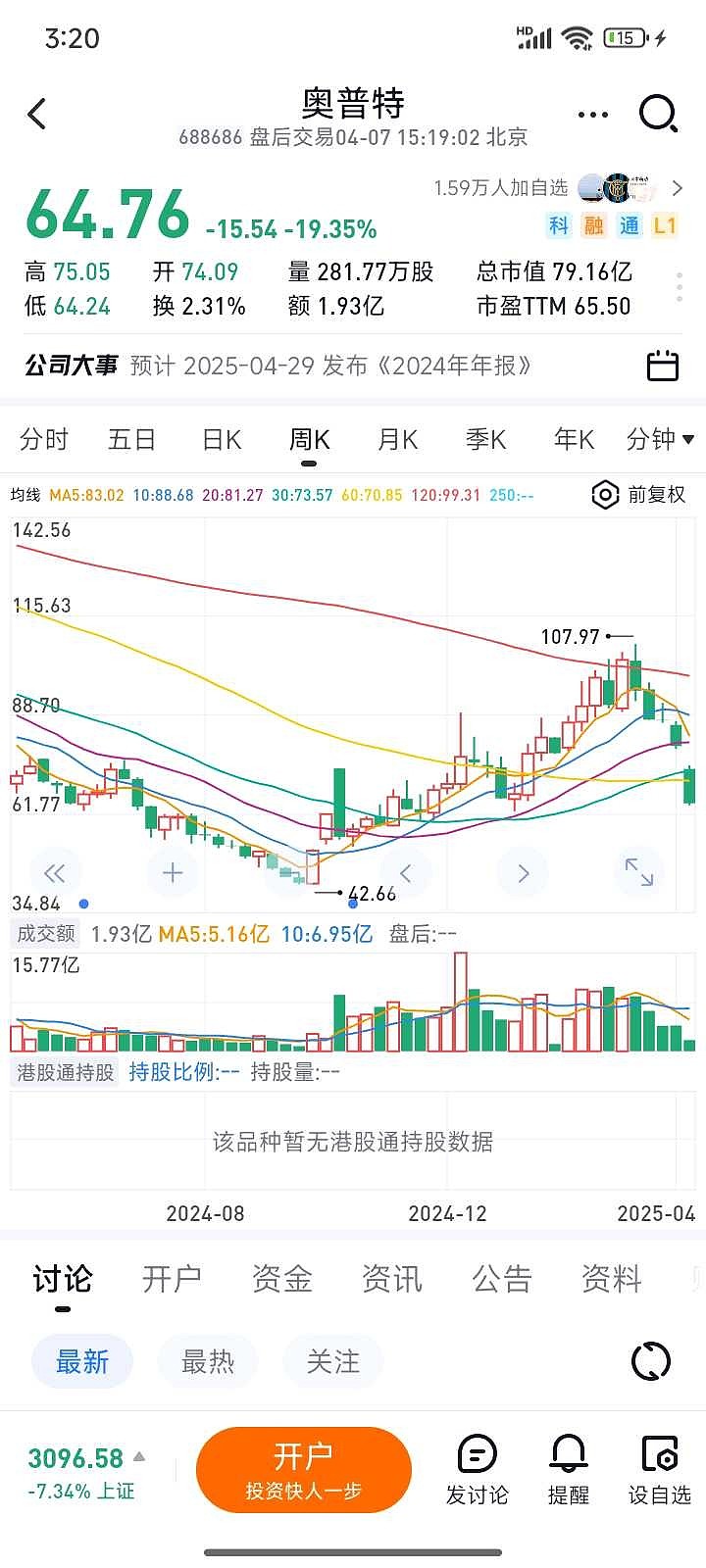
Task: Select the 月K chart tab
Action: click(x=397, y=440)
